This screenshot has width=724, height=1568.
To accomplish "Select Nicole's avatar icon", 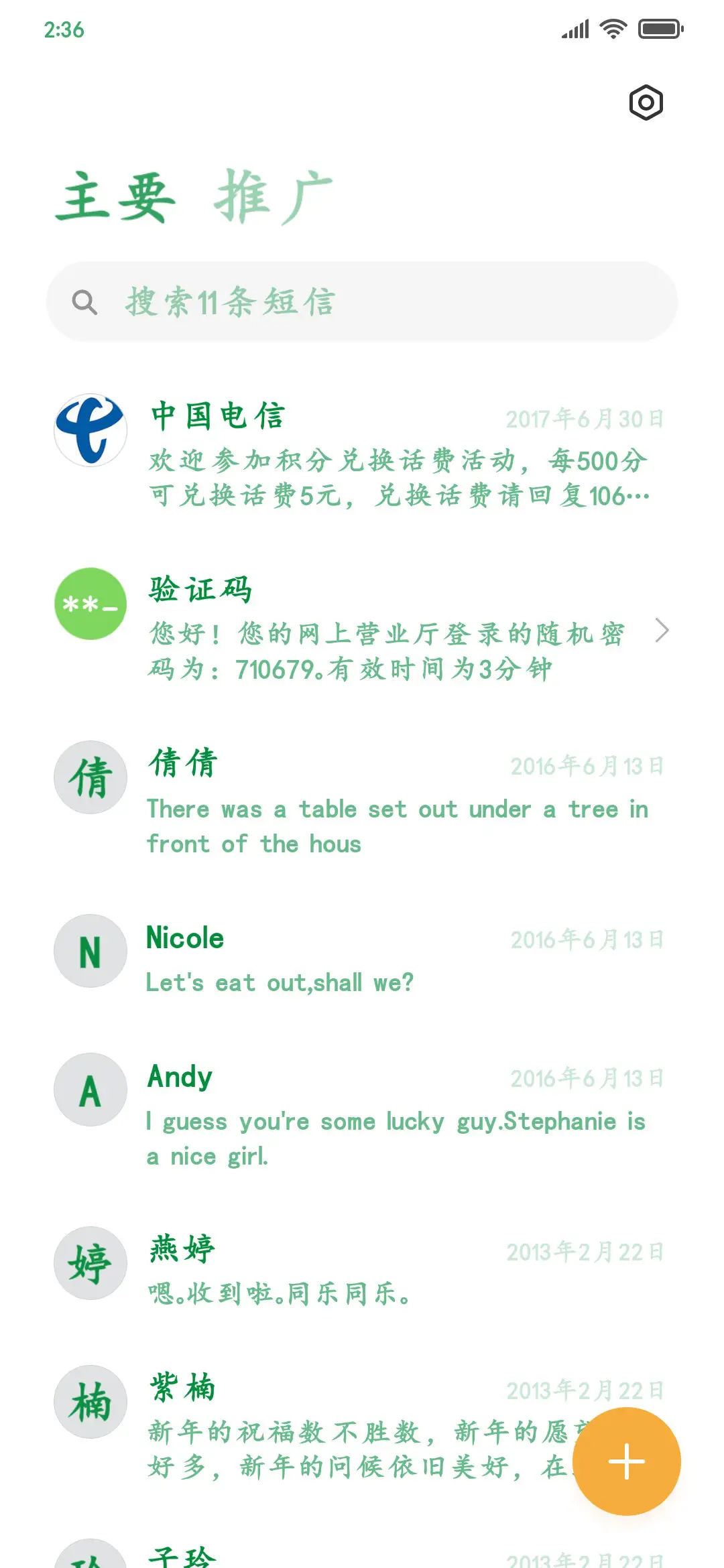I will point(90,951).
